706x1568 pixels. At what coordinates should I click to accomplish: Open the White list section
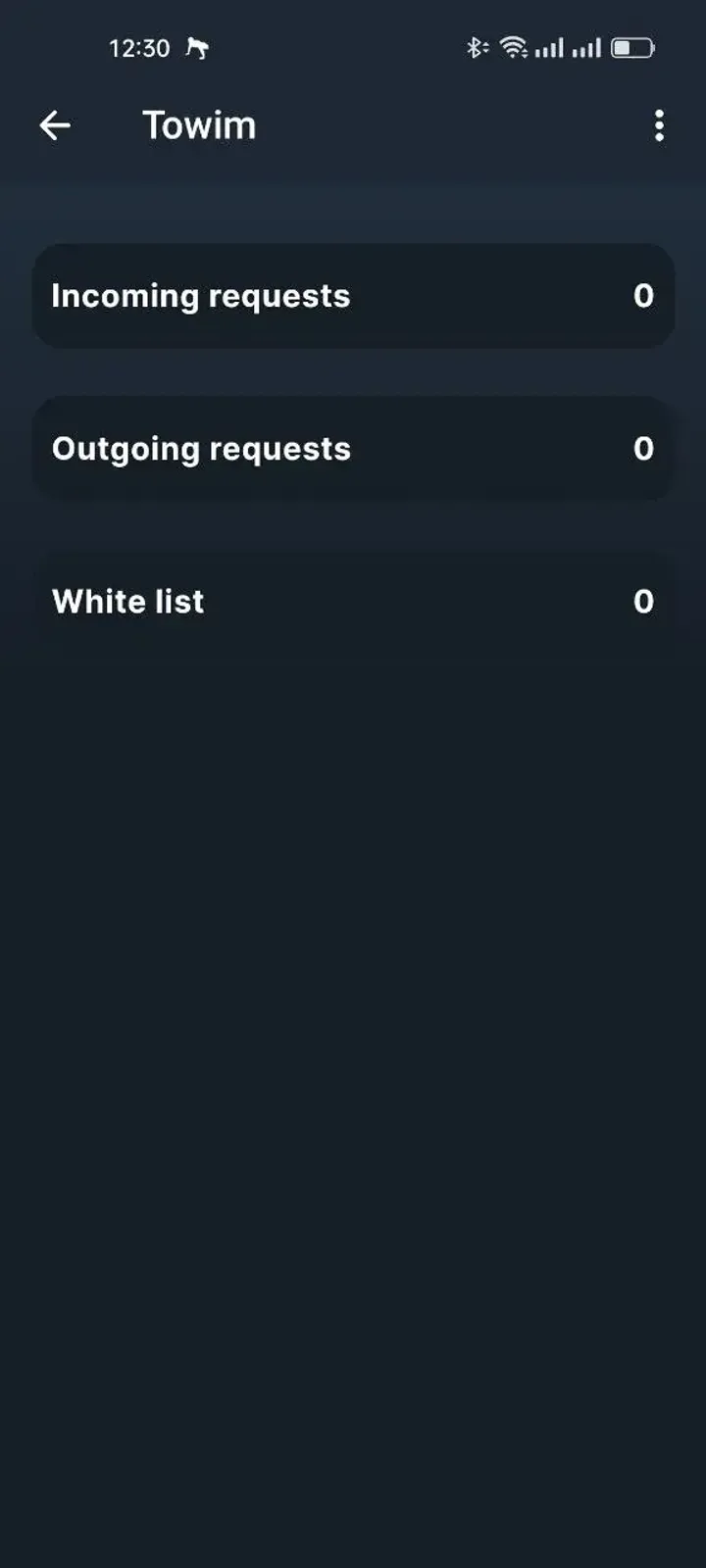[353, 601]
